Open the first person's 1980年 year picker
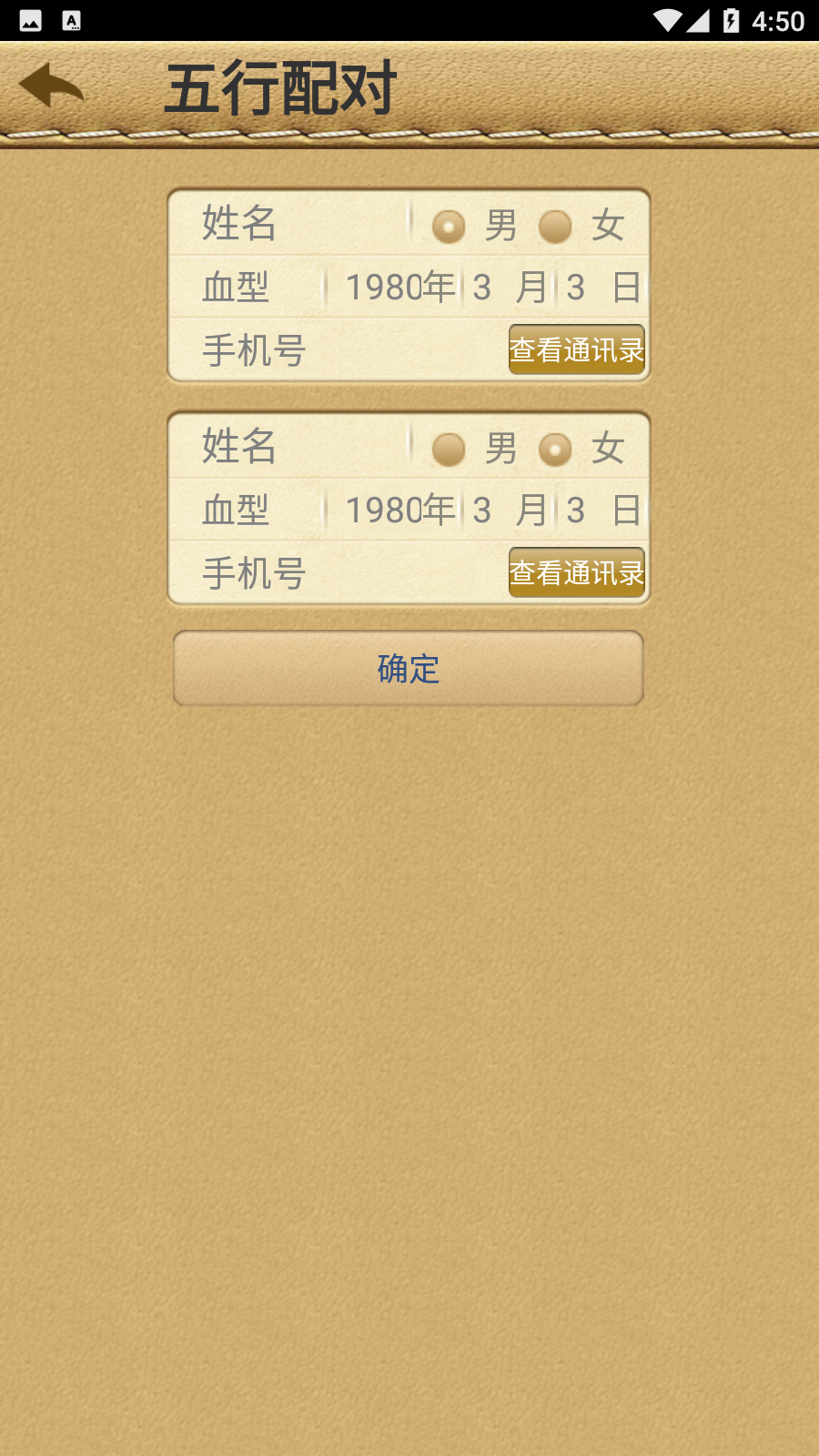Screen dimensions: 819x1456 [x=399, y=288]
